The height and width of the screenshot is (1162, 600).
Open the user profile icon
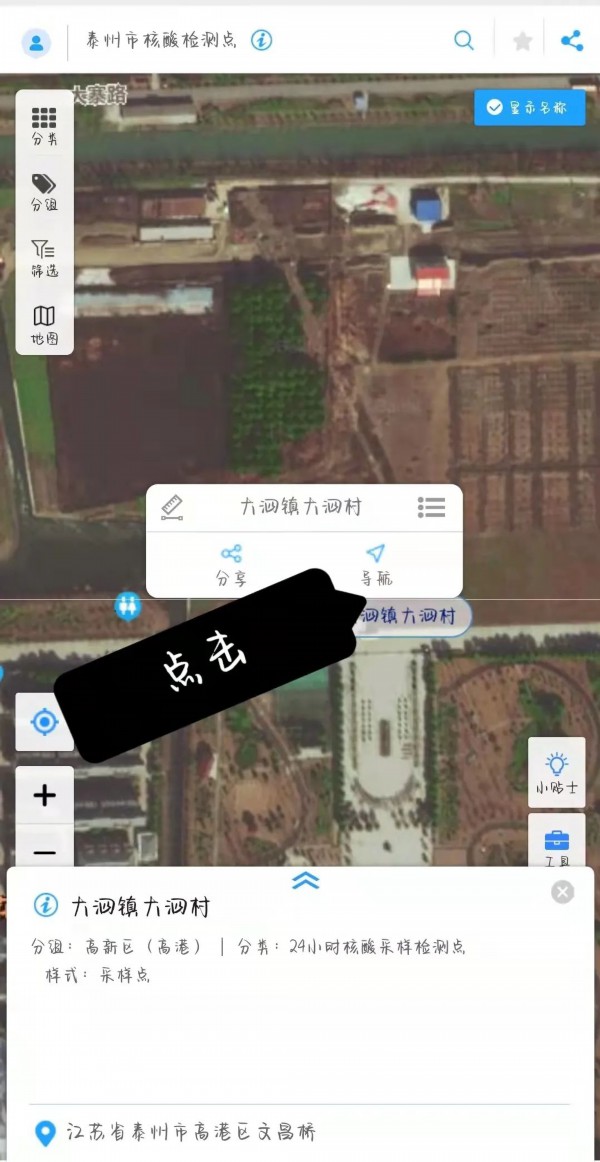pyautogui.click(x=36, y=42)
